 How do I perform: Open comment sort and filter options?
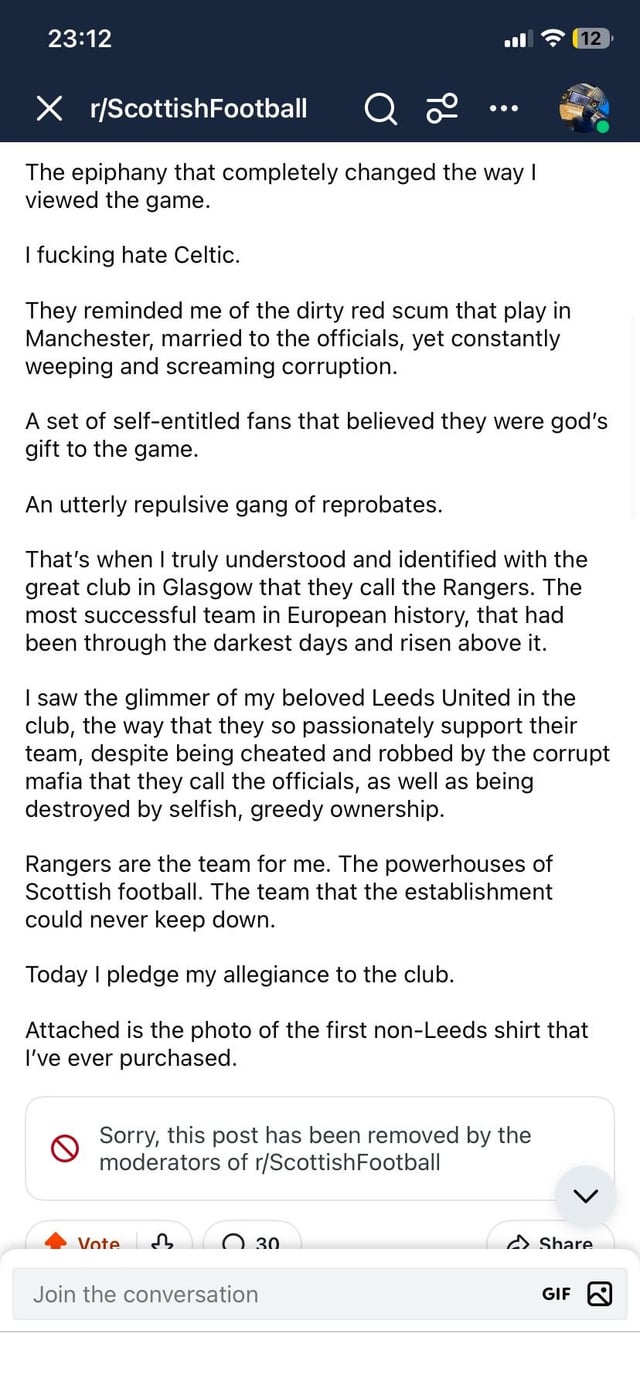442,109
